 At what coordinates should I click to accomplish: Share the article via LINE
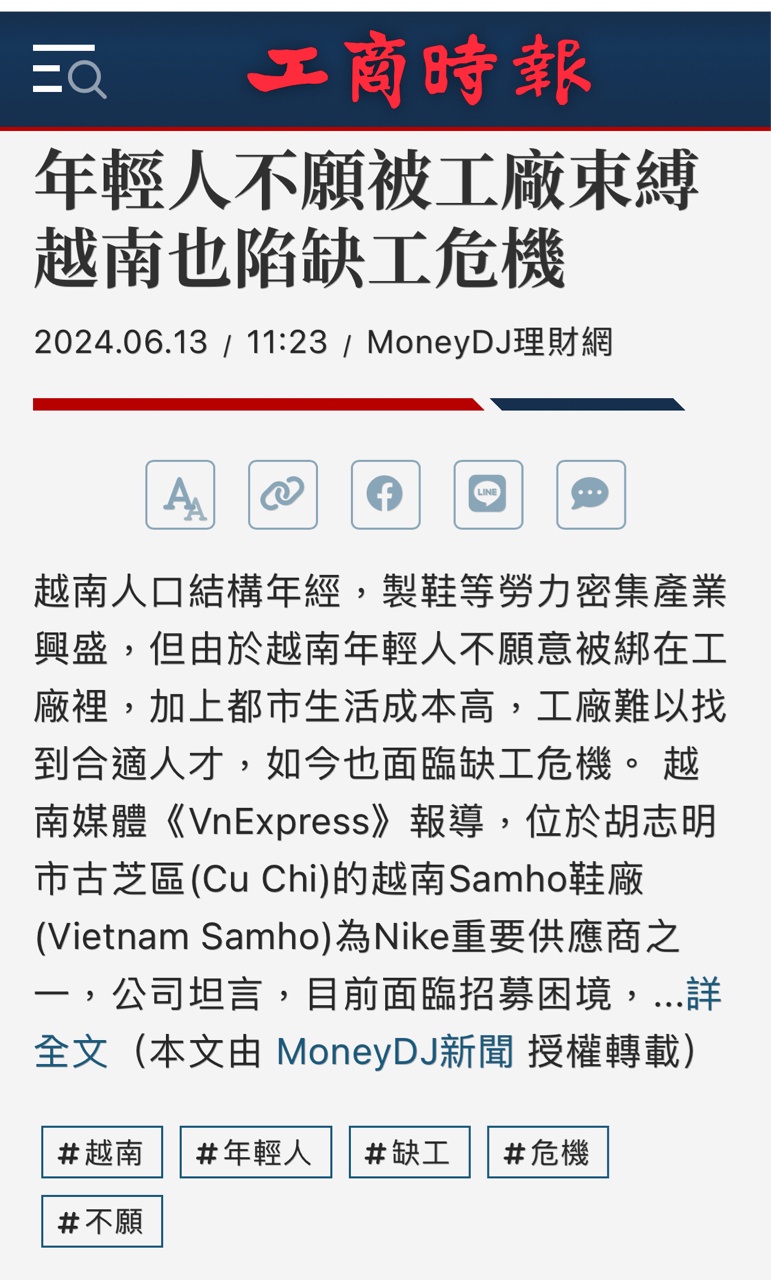(x=488, y=494)
